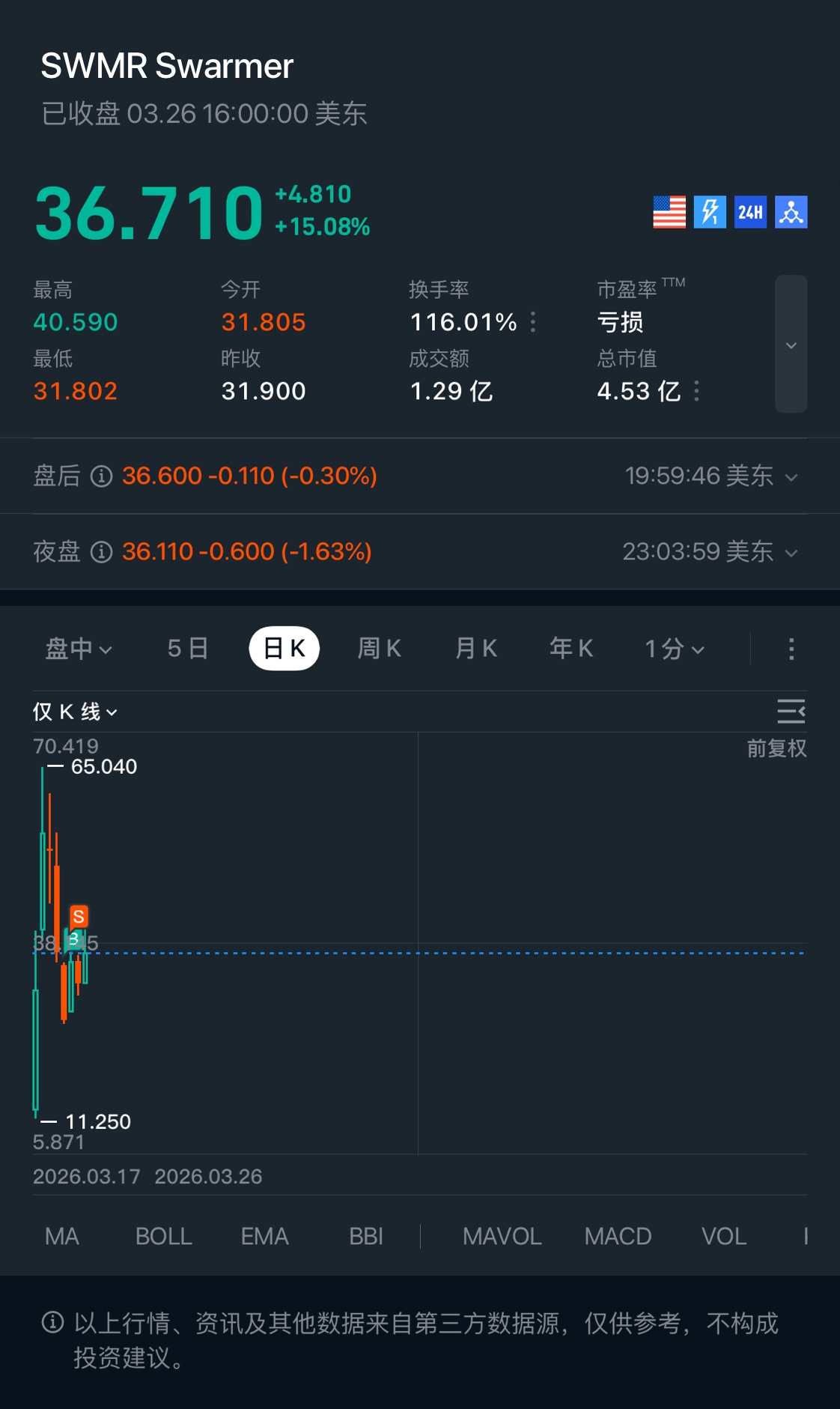Select the VOL indicator
Viewport: 840px width, 1409px height.
tap(723, 1236)
